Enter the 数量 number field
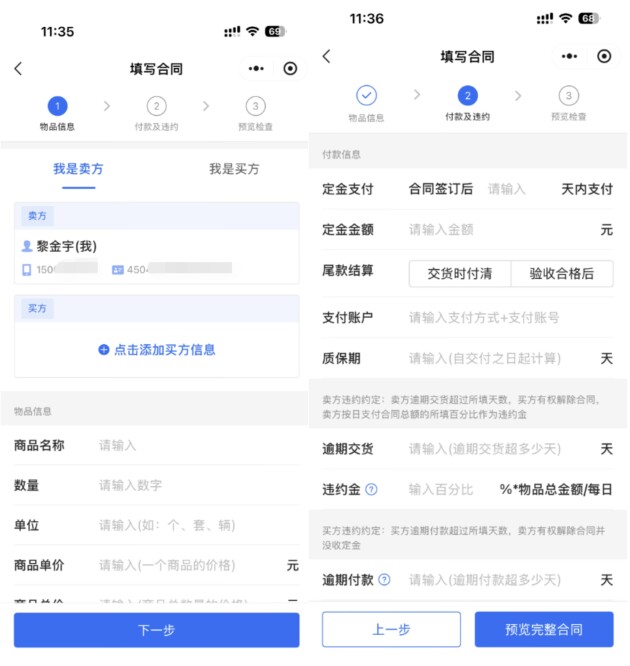630x666 pixels. coord(190,485)
